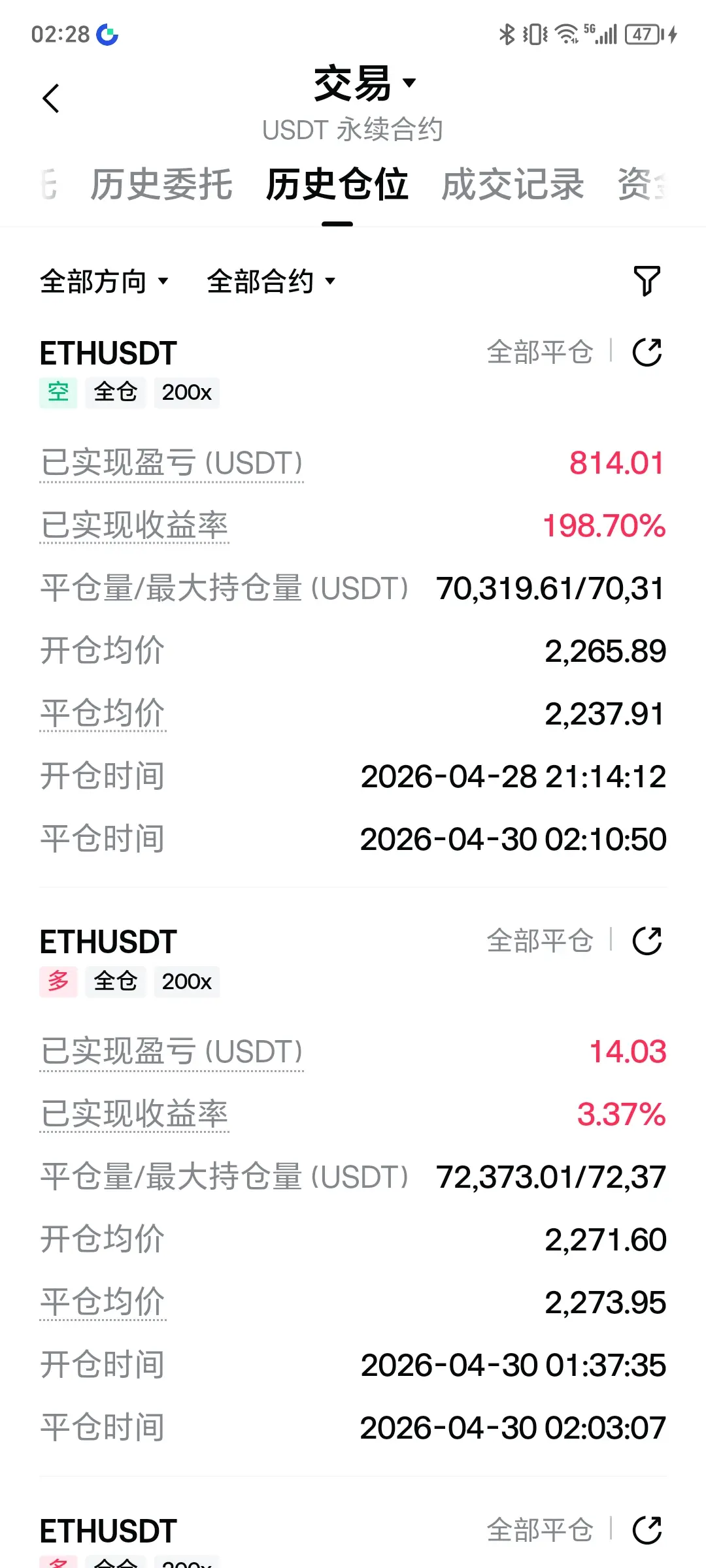
Task: Open the funnel filter options
Action: point(647,281)
